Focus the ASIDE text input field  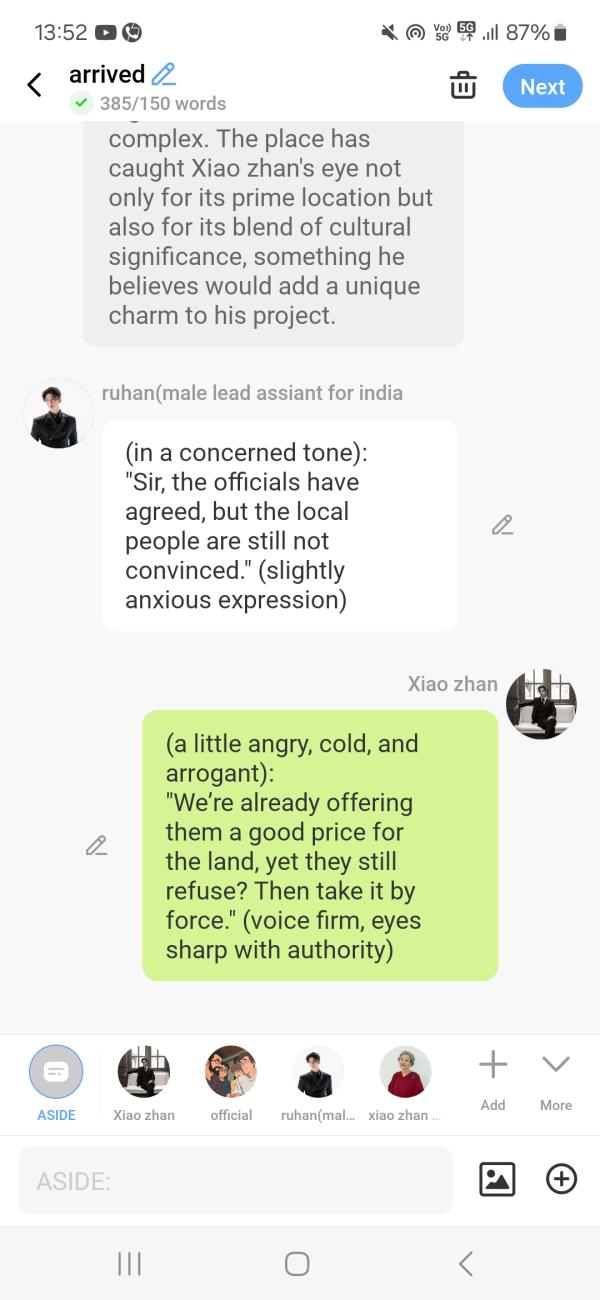[x=235, y=1181]
